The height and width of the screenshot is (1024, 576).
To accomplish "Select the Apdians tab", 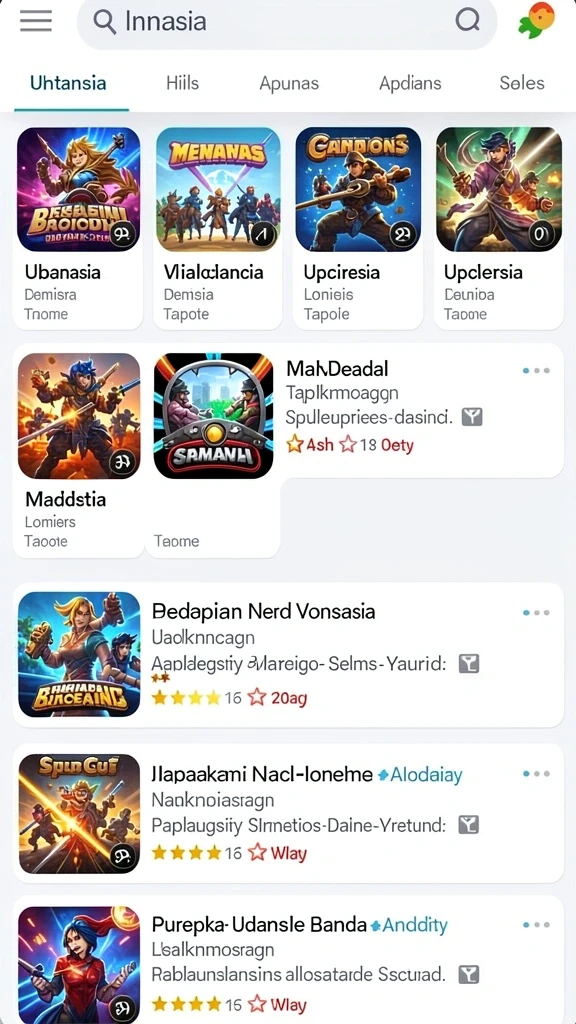I will pos(410,83).
